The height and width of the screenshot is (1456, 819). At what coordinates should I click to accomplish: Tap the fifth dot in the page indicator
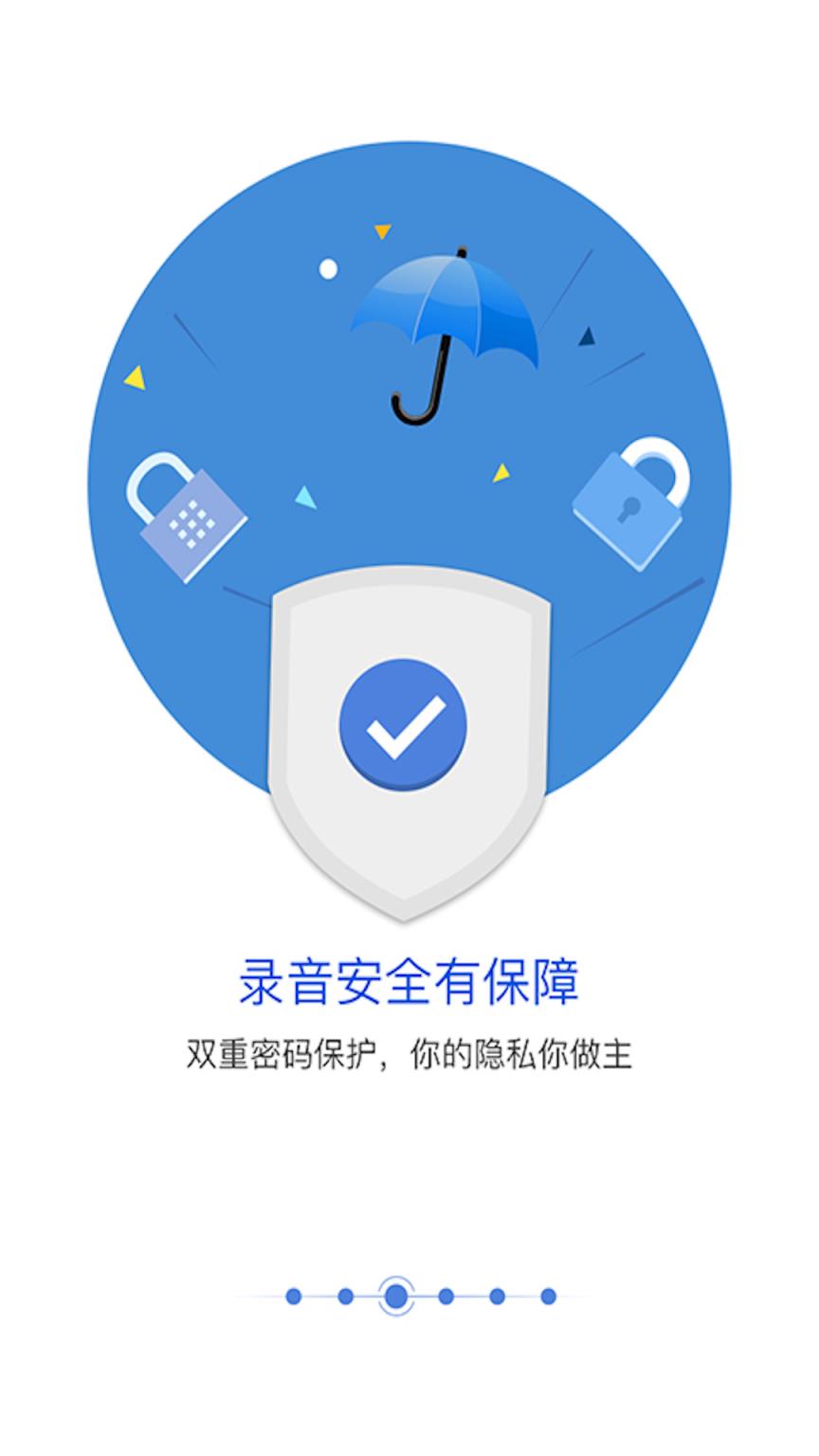point(497,1295)
